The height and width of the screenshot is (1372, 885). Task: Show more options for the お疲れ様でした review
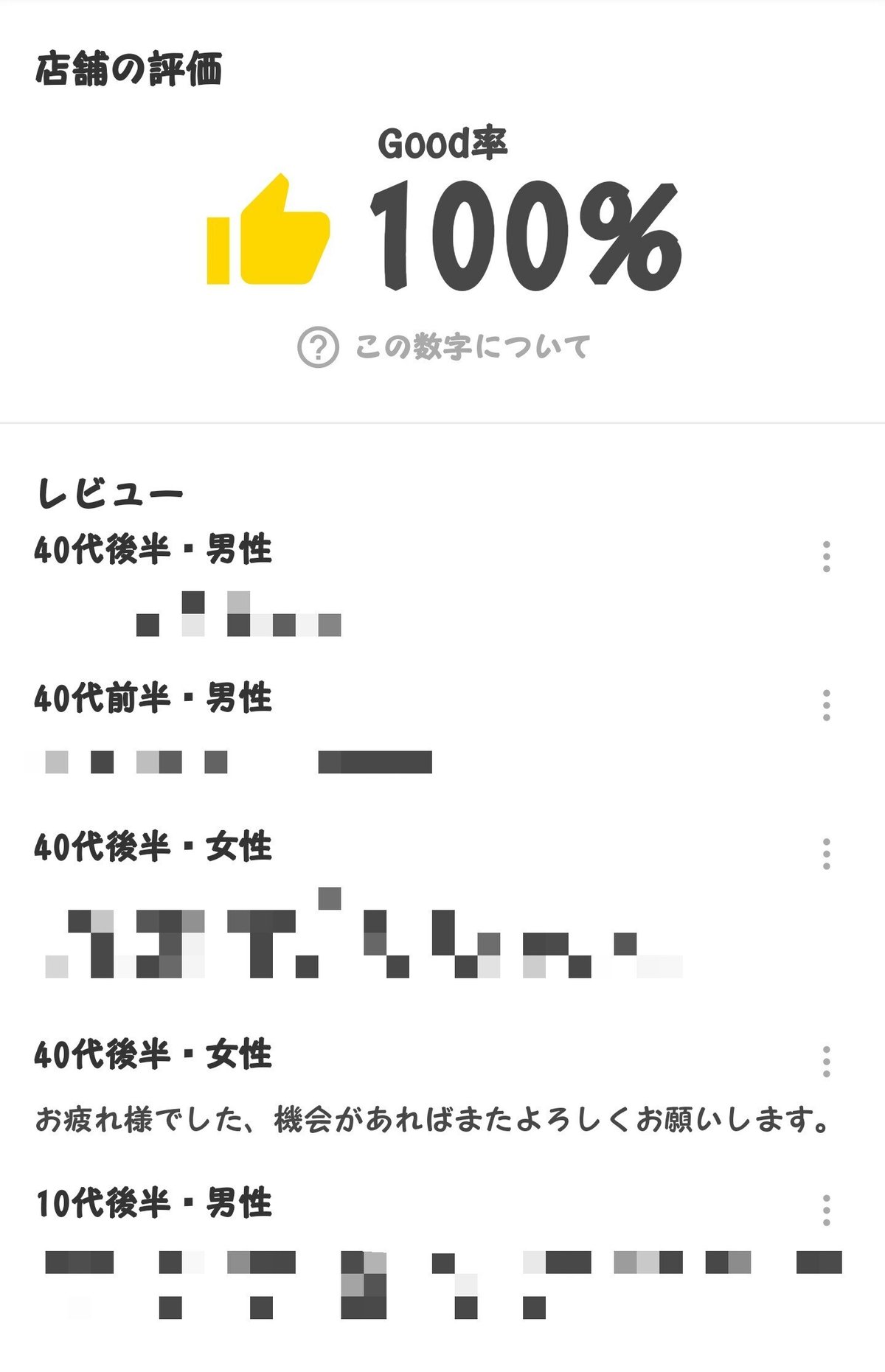826,1062
